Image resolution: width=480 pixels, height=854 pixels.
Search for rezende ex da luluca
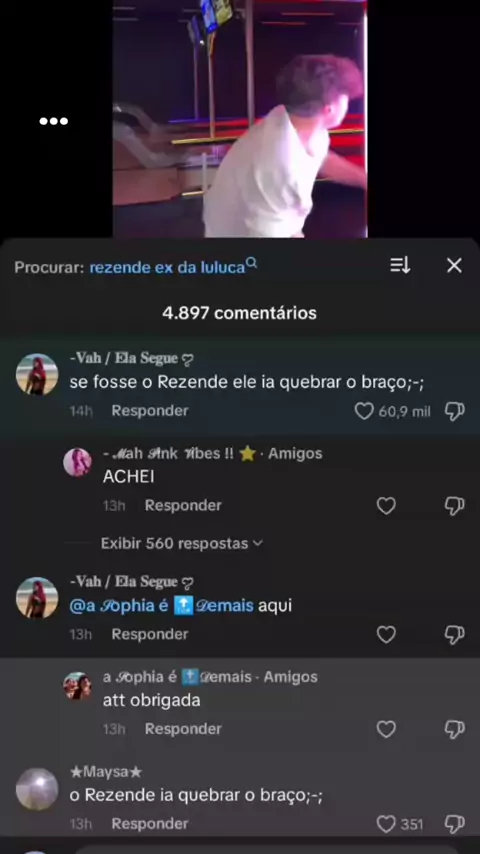coord(173,267)
